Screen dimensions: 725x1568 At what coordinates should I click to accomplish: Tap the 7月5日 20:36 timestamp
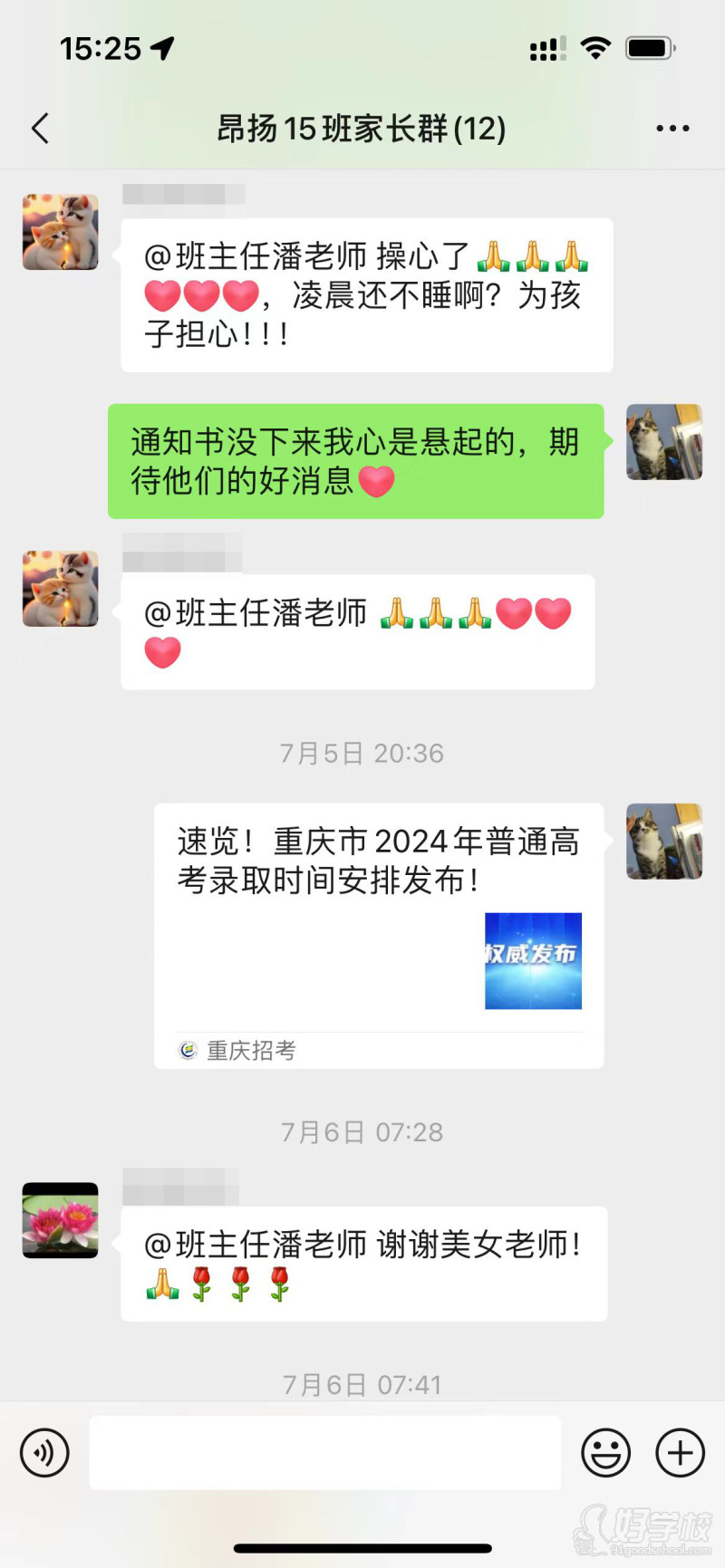click(x=362, y=753)
